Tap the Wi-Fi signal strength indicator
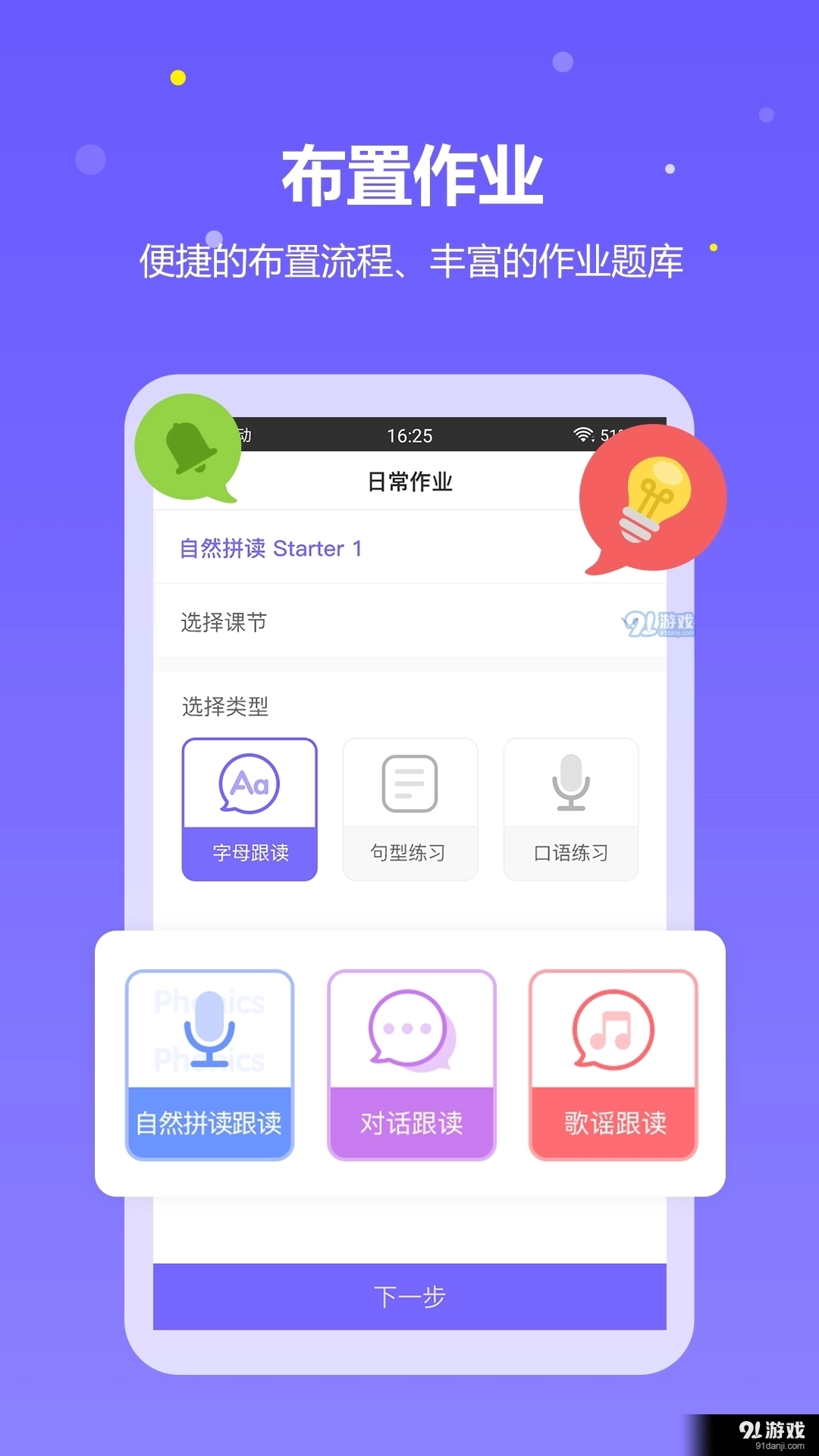The image size is (819, 1456). (x=582, y=435)
